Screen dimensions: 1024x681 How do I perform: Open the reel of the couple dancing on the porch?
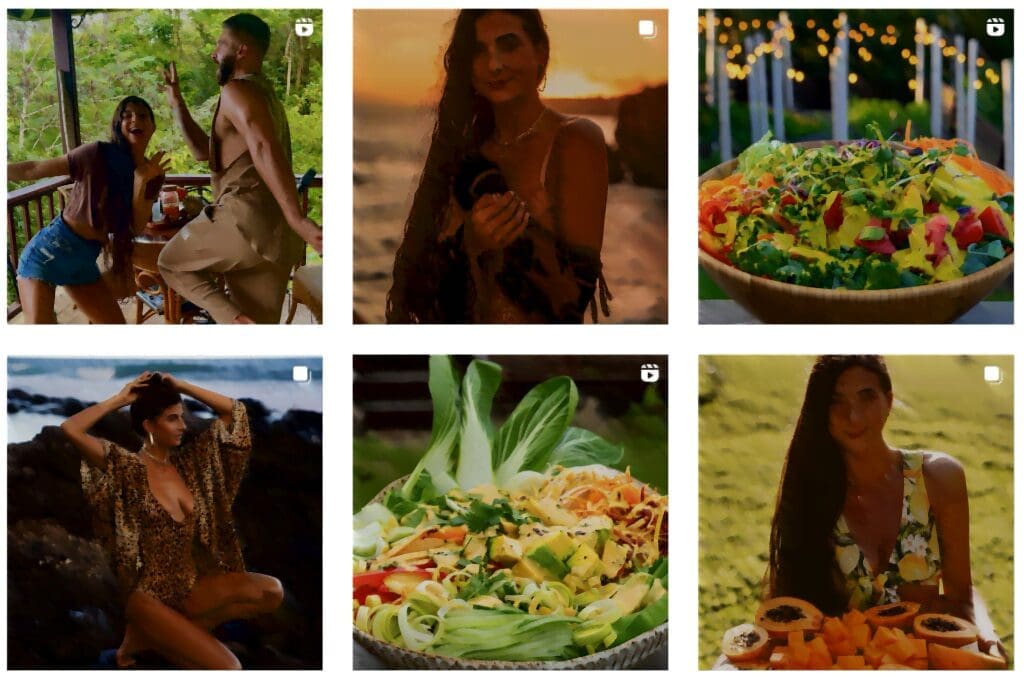tap(164, 167)
